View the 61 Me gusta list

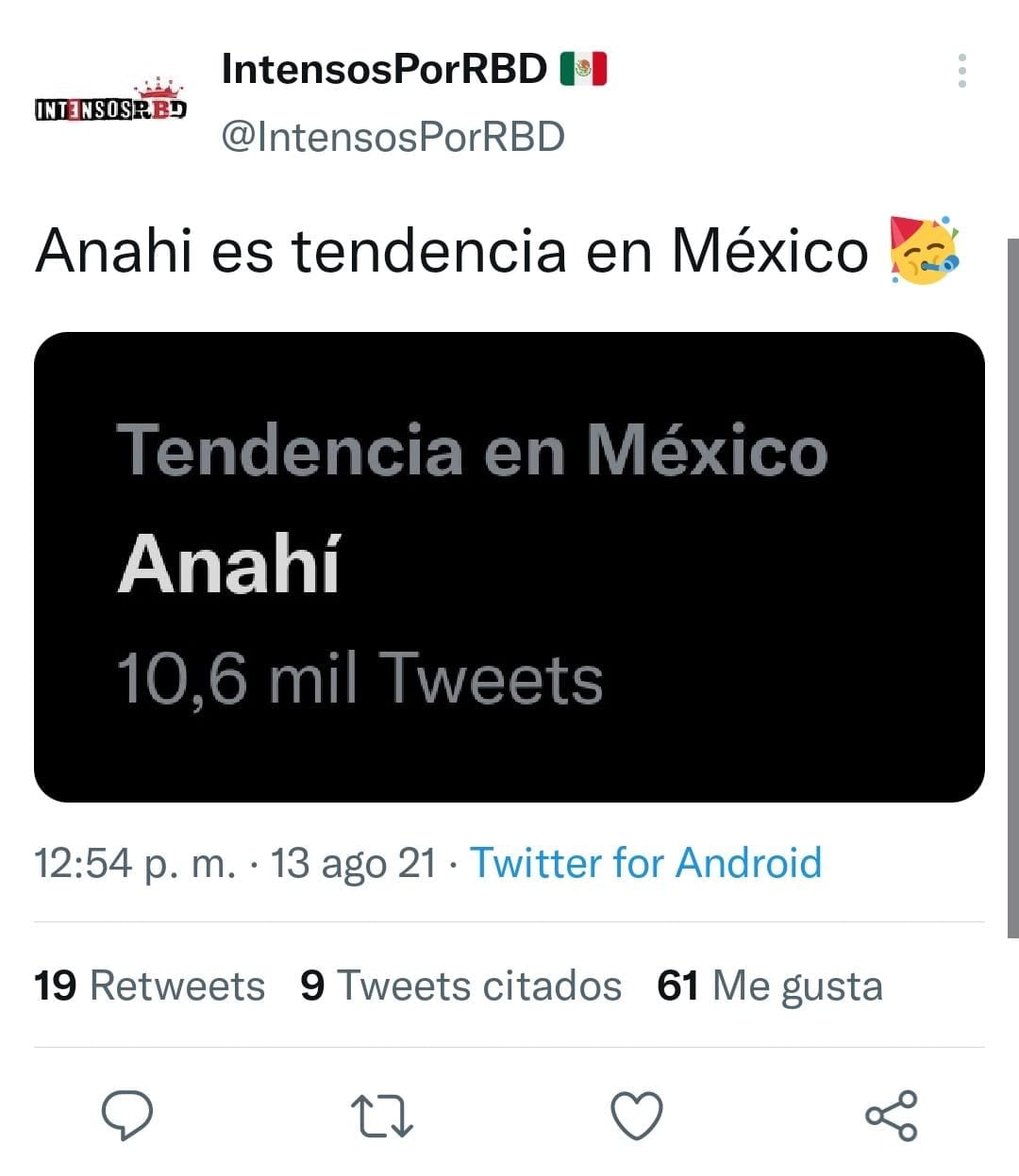769,986
